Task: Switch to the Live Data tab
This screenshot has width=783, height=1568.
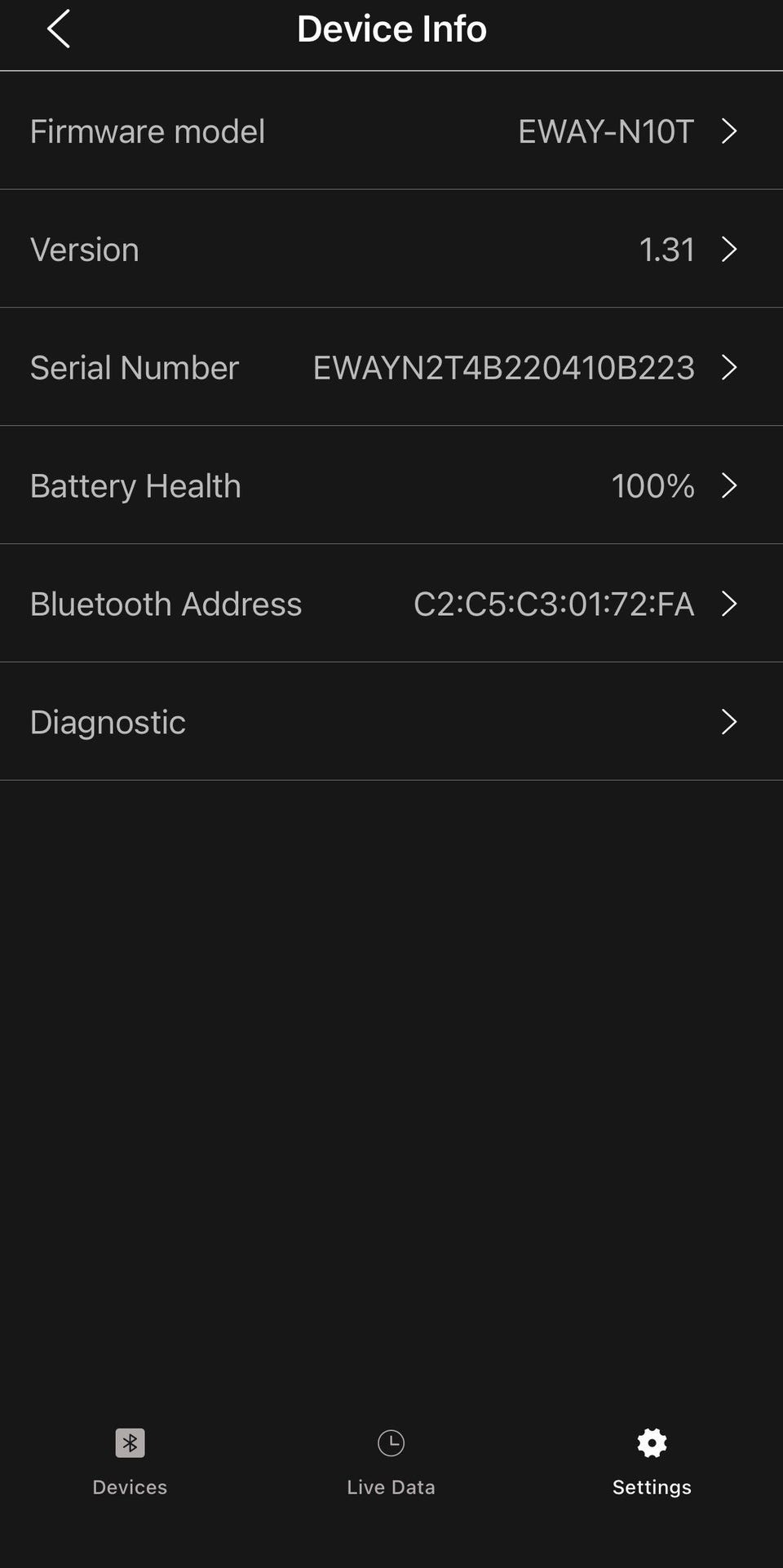Action: 391,1463
